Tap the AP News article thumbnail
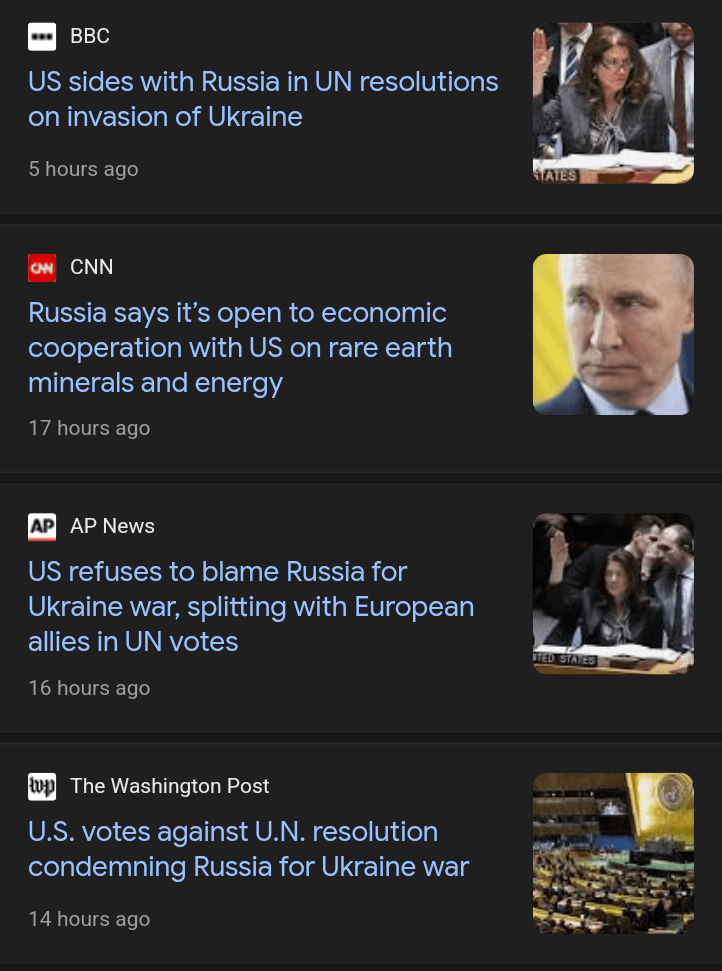This screenshot has width=722, height=971. [613, 593]
